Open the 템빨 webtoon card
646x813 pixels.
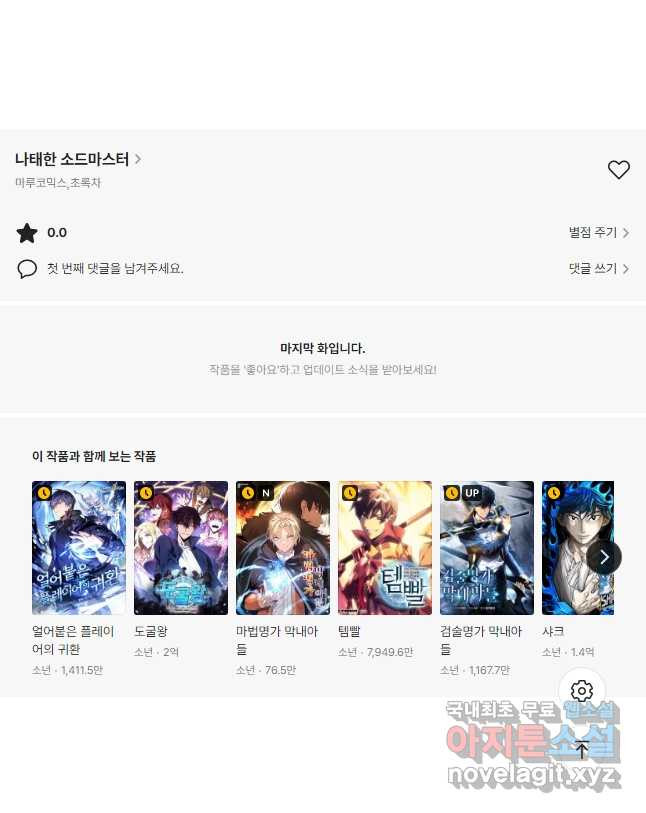pyautogui.click(x=385, y=548)
